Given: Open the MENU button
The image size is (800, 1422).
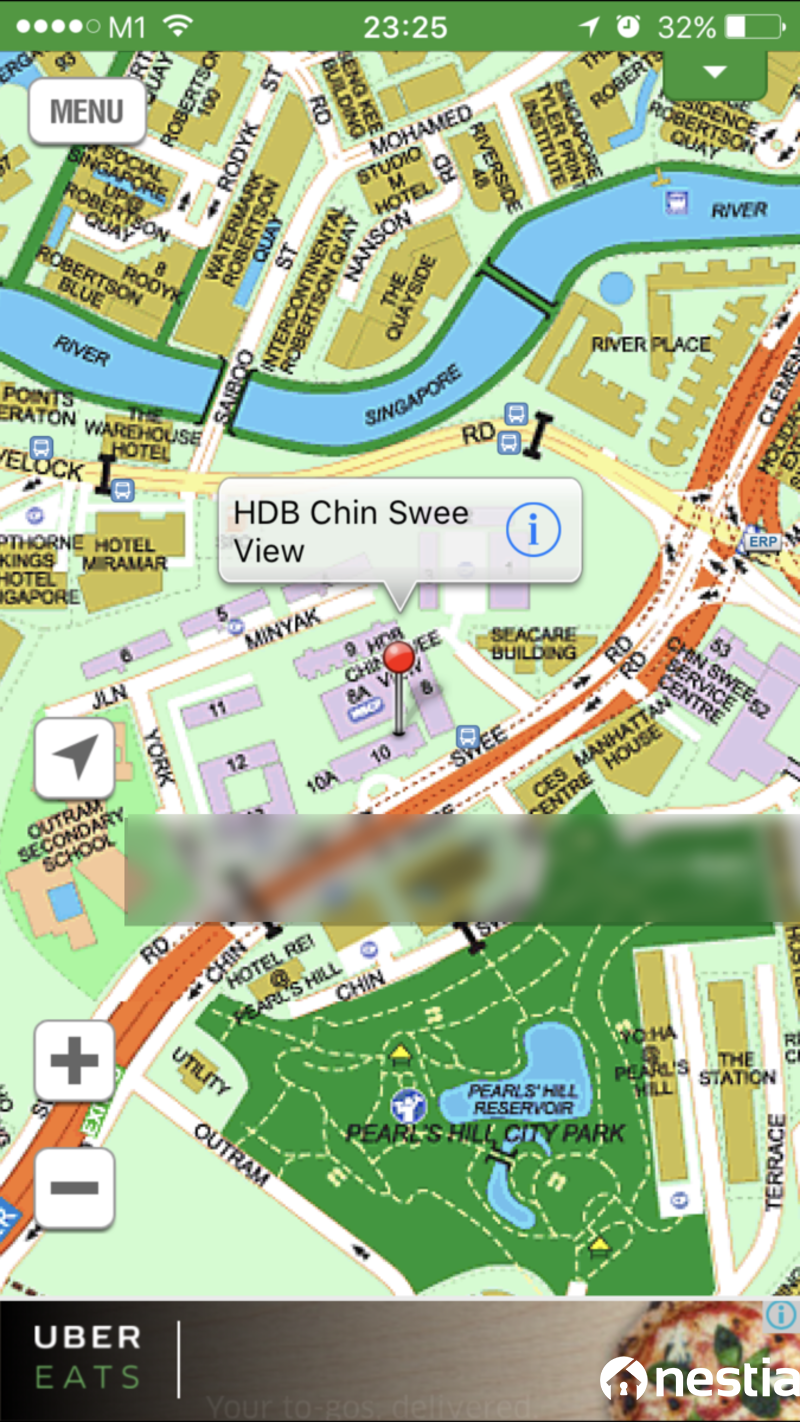Looking at the screenshot, I should pos(87,111).
